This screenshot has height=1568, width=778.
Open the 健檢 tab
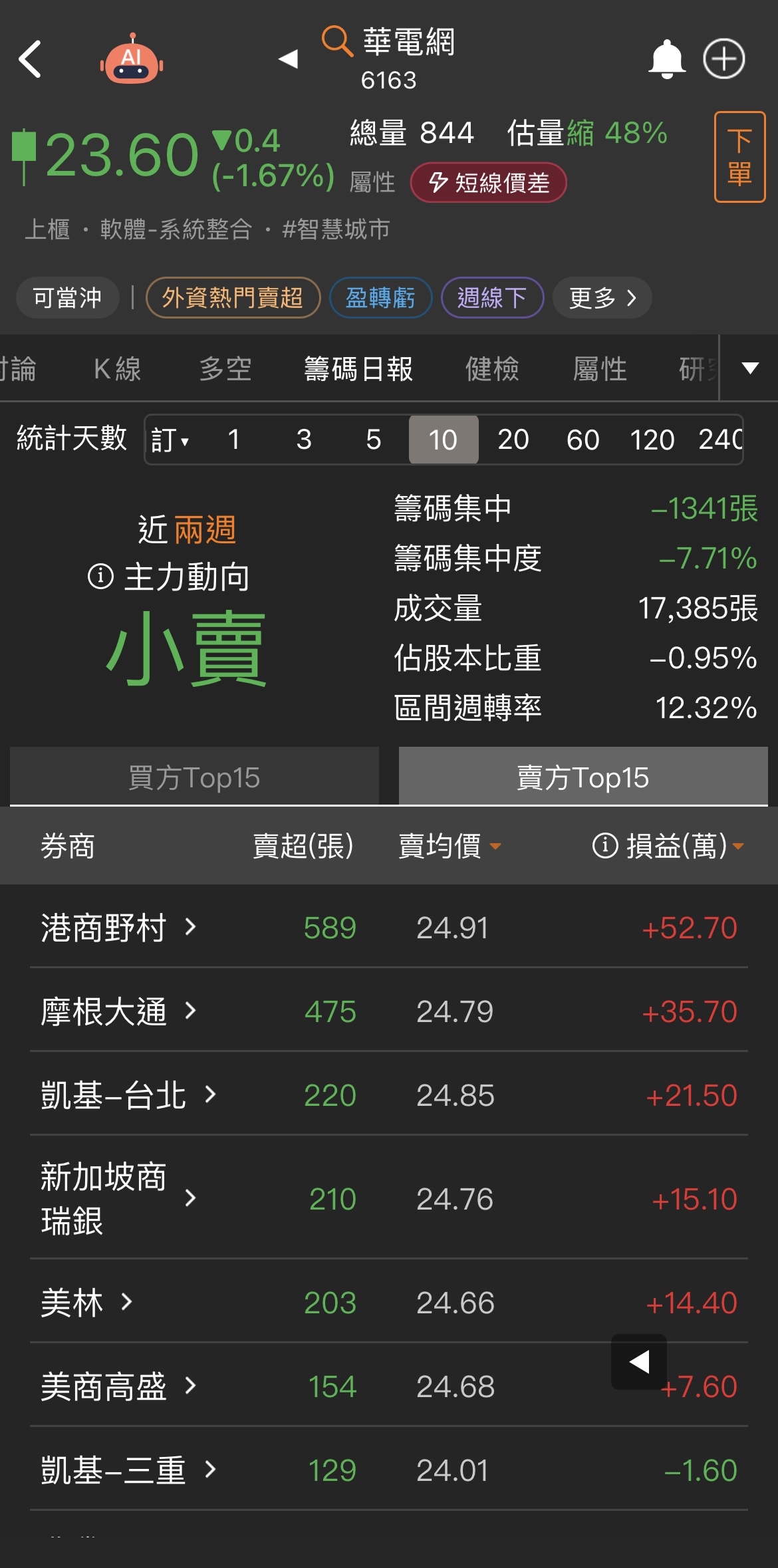click(x=492, y=369)
